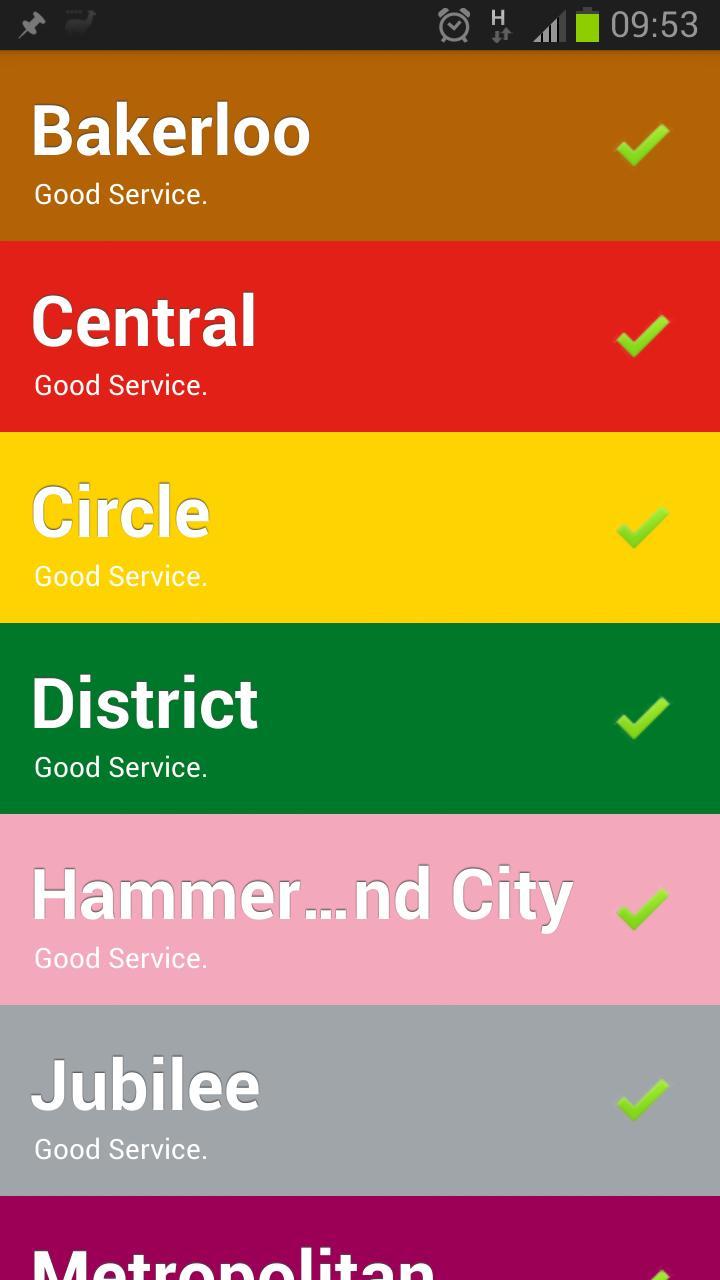The width and height of the screenshot is (720, 1280).
Task: Click the checkmark beside Hammersmith and City
Action: (x=640, y=910)
